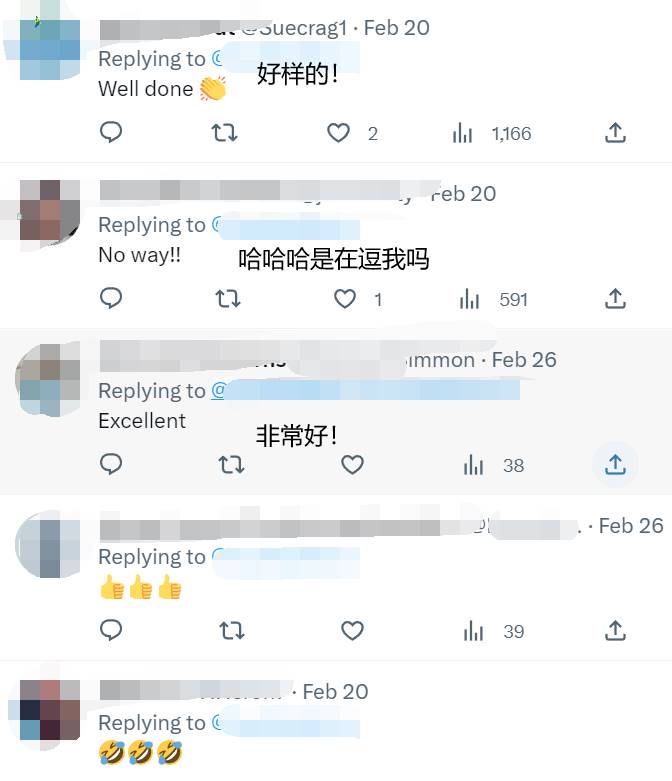Share the 'Well done' reply
The width and height of the screenshot is (672, 781).
pos(616,133)
